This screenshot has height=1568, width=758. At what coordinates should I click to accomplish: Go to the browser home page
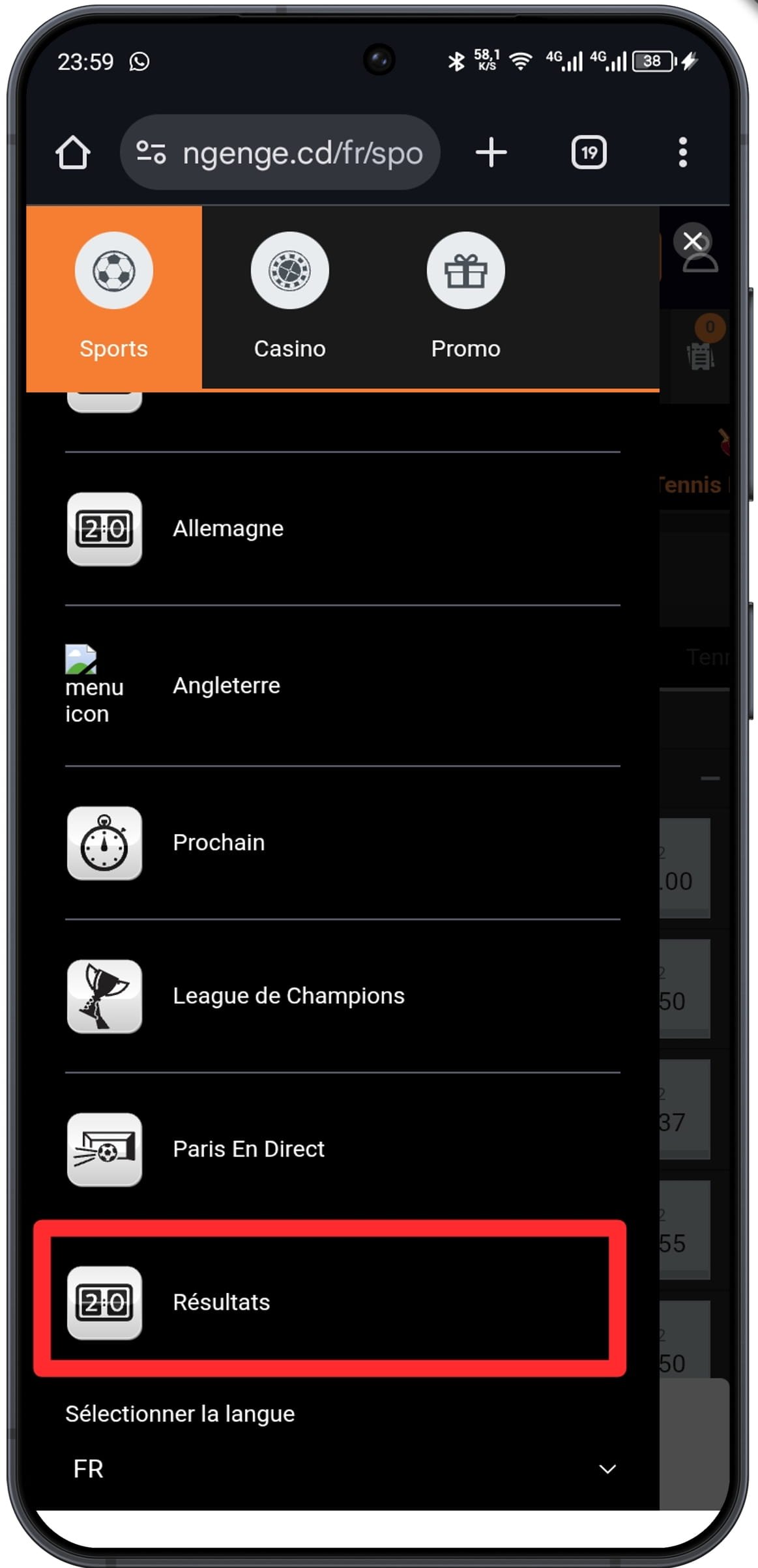pos(73,153)
